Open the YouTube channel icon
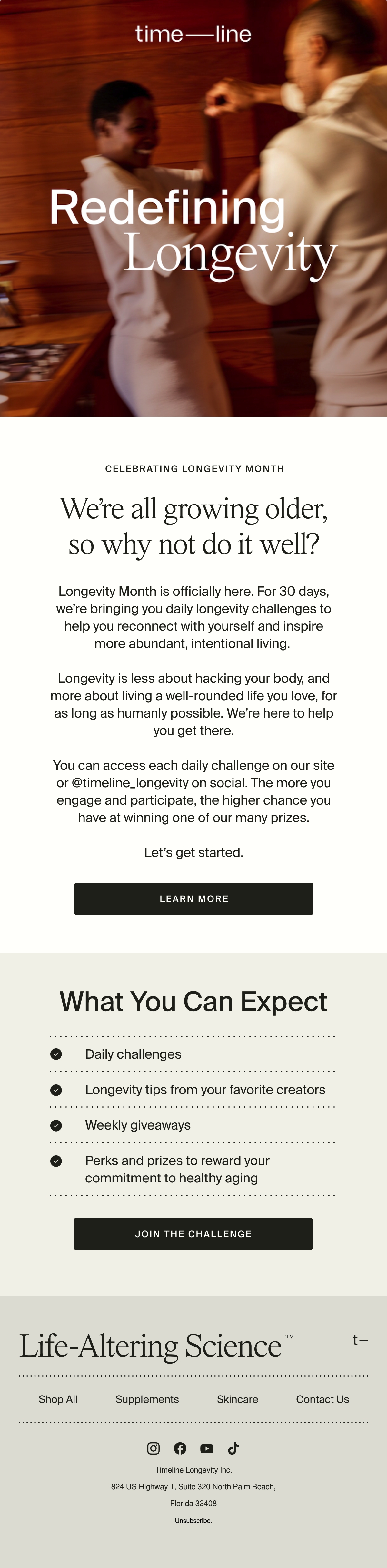 pos(207,1448)
